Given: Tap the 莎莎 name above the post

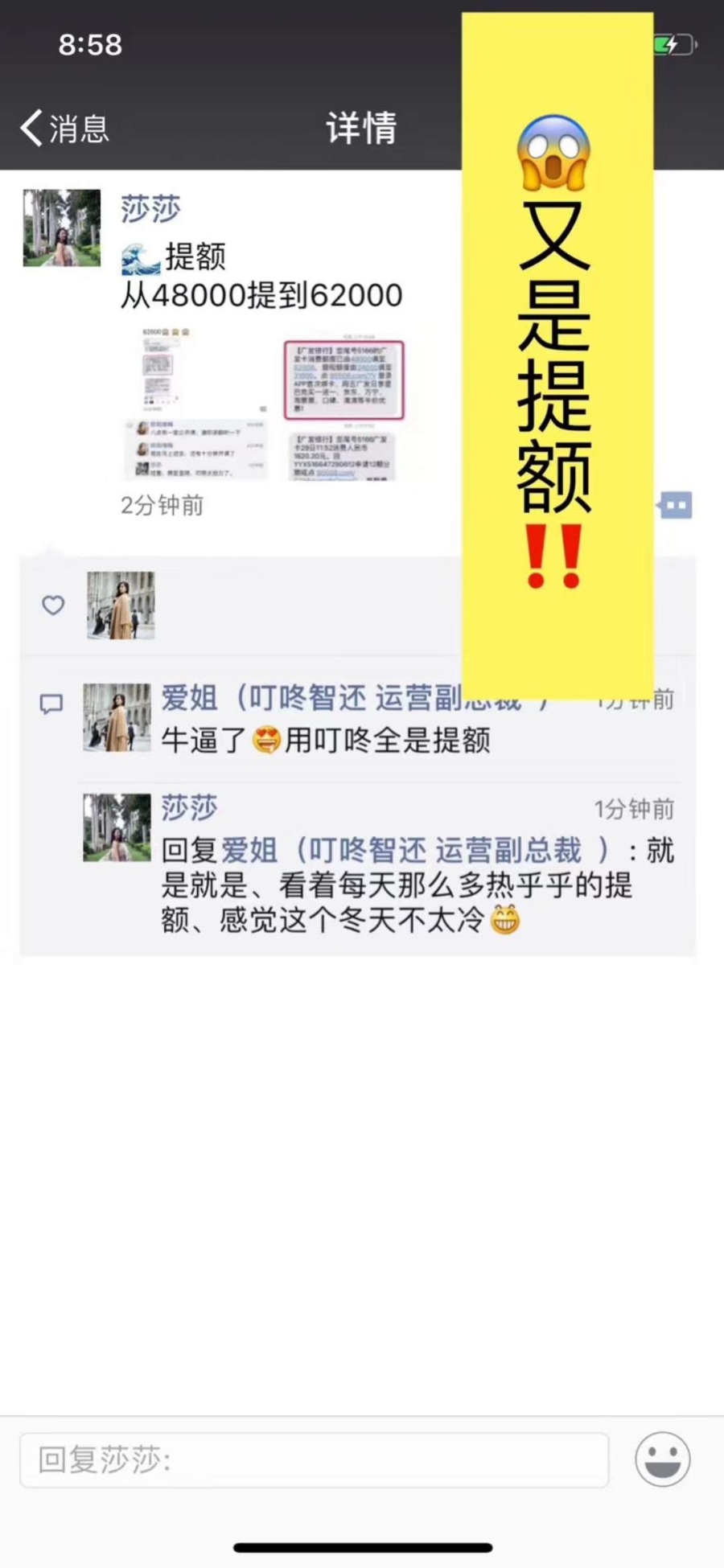Looking at the screenshot, I should (150, 209).
